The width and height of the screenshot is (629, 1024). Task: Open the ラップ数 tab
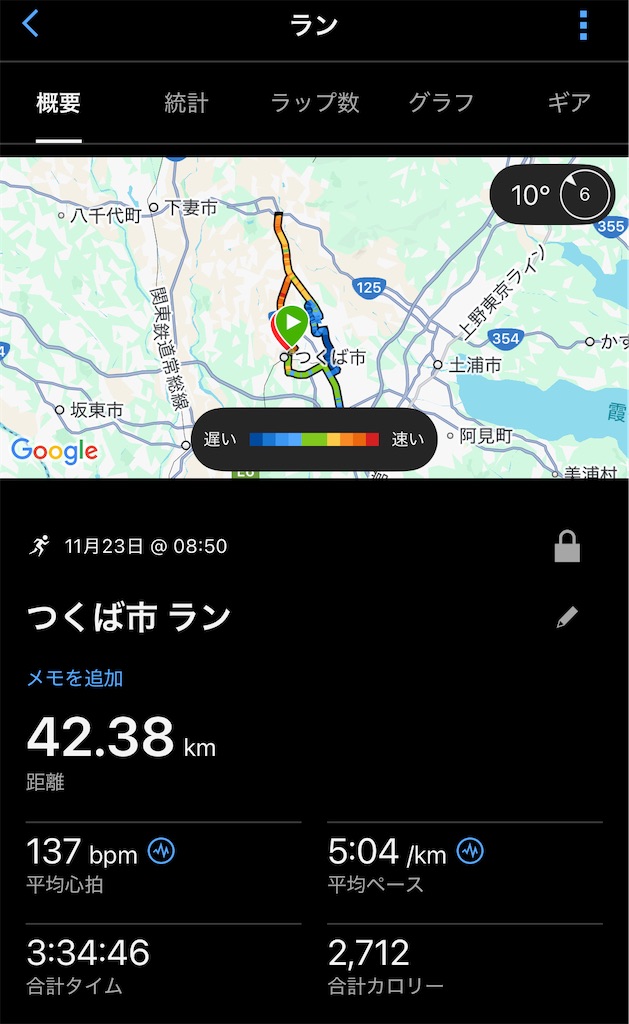(315, 103)
